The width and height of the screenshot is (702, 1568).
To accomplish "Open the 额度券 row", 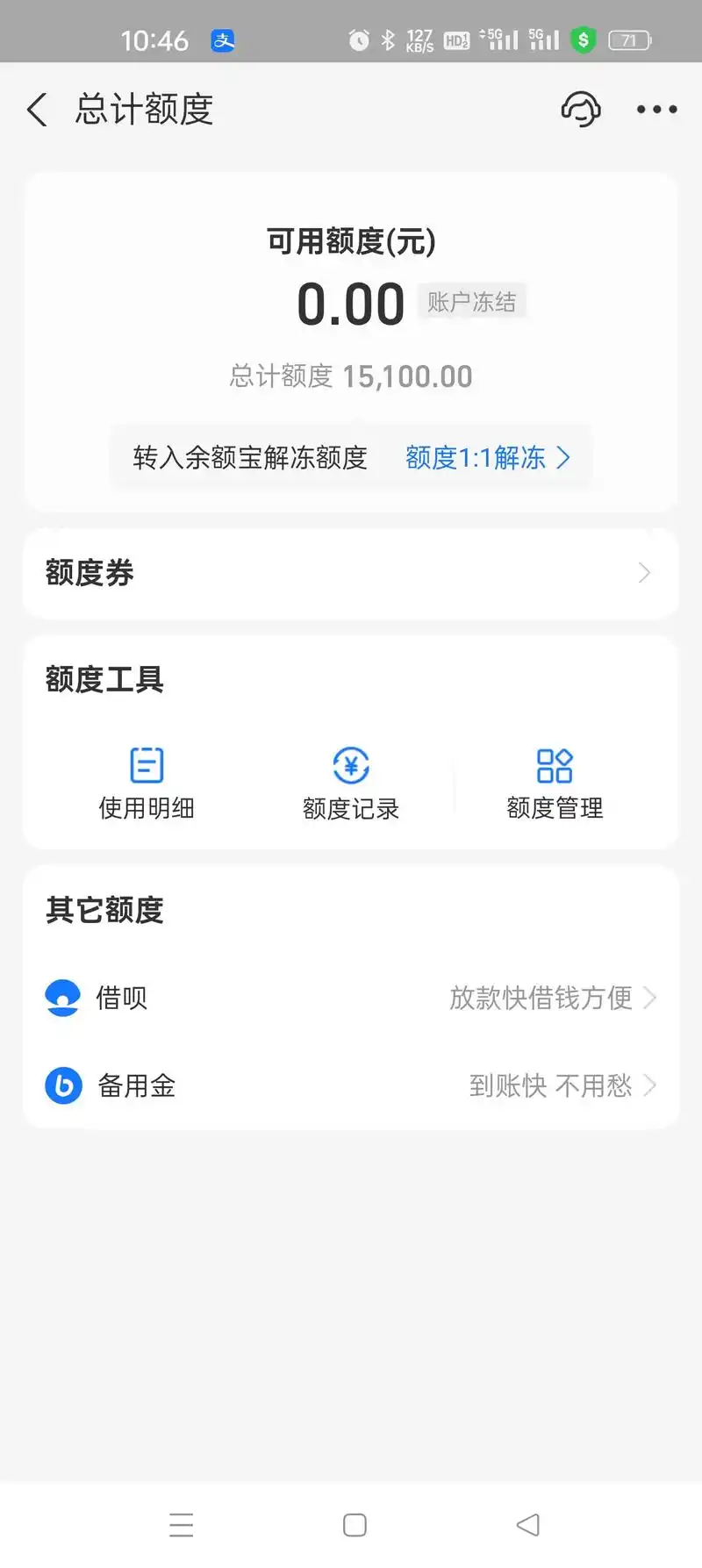I will tap(351, 573).
